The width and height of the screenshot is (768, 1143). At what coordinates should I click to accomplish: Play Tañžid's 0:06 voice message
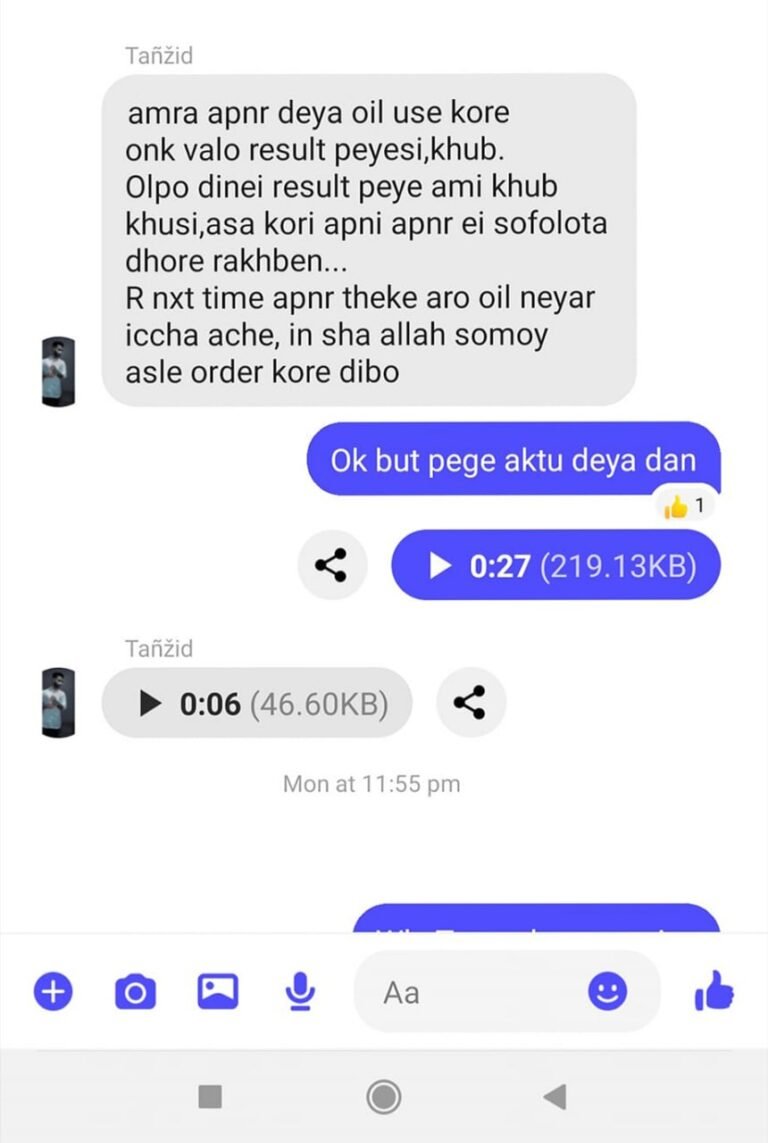tap(150, 704)
